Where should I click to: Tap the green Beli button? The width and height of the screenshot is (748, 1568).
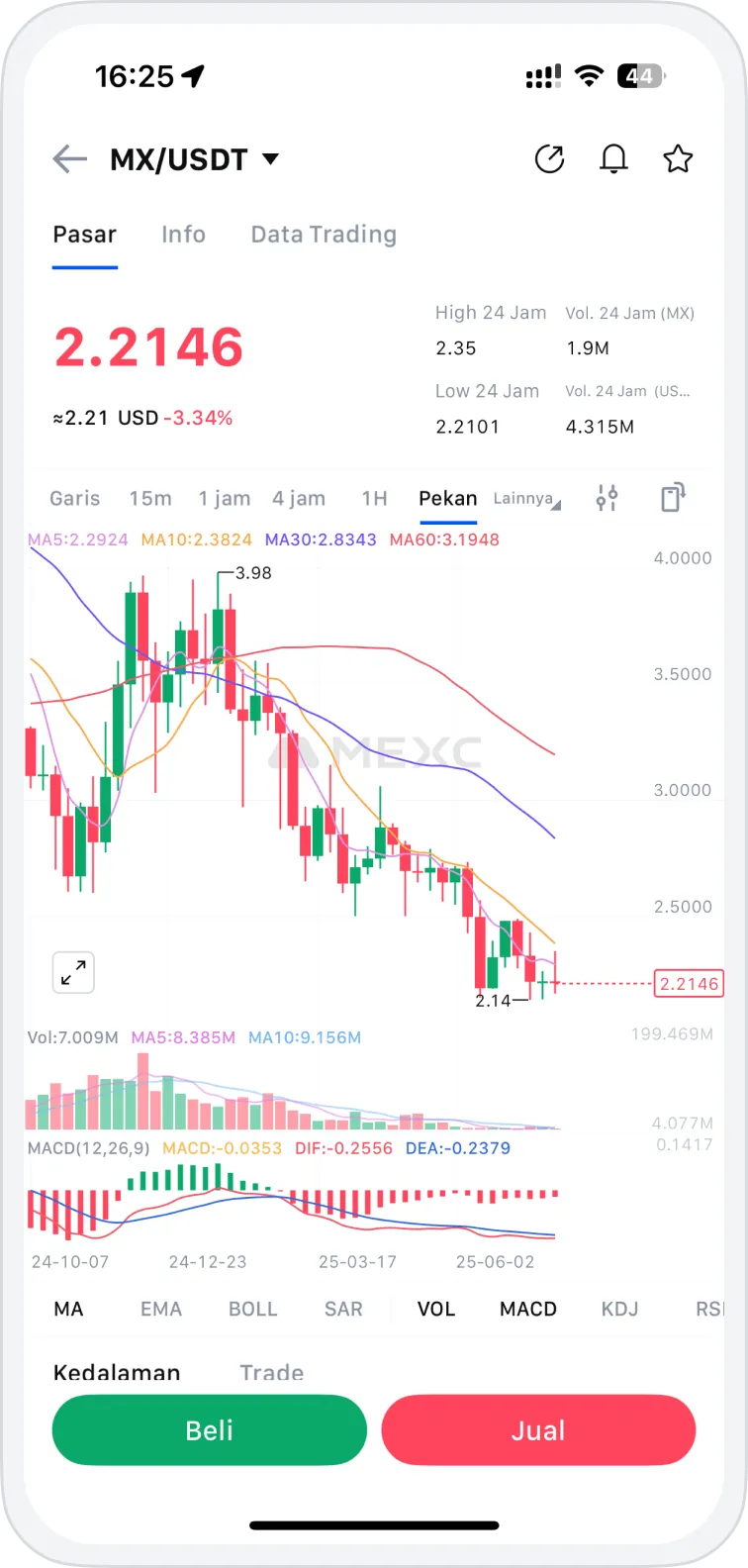[209, 1430]
